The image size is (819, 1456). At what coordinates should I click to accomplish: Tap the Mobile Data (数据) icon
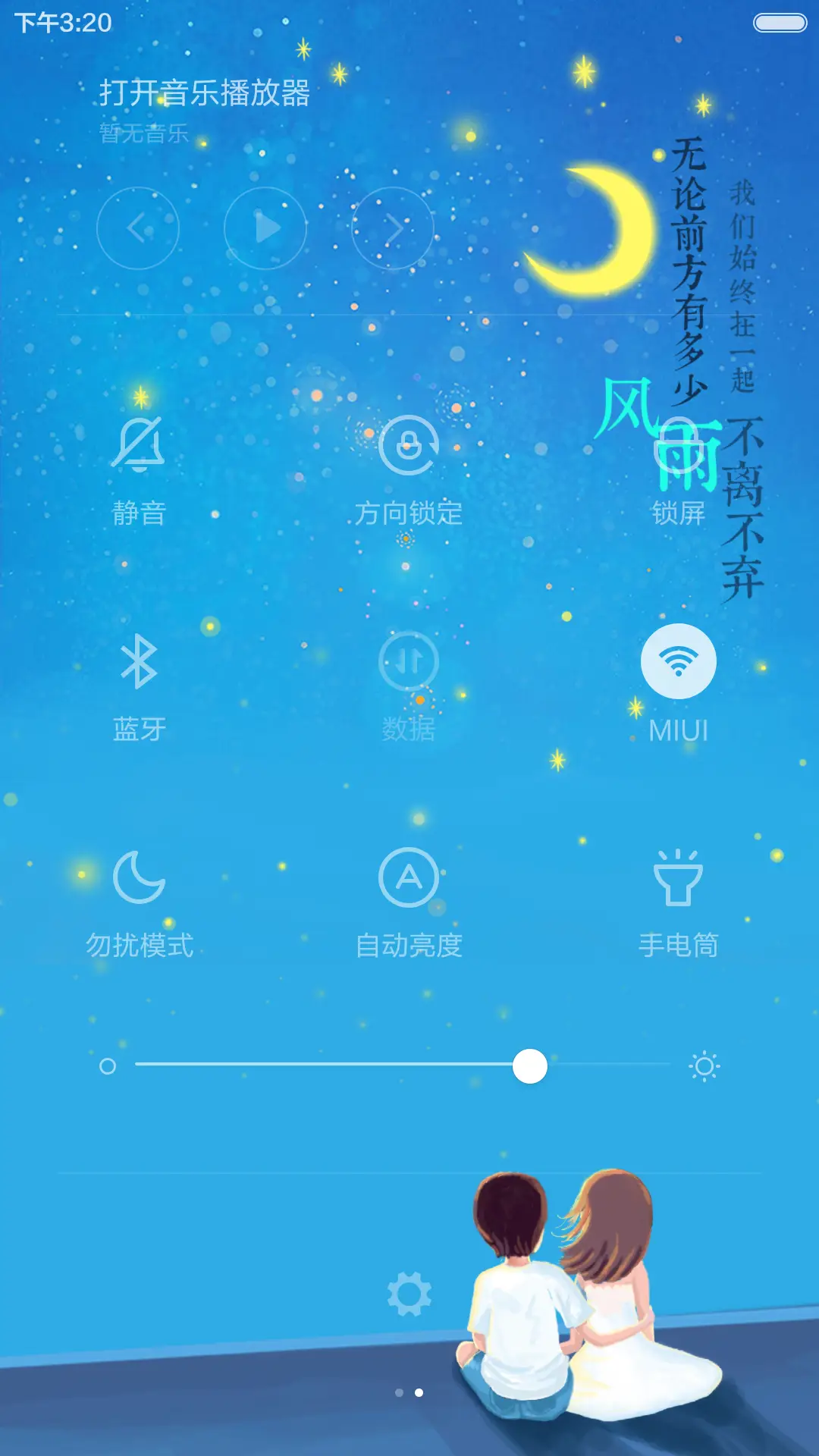click(x=409, y=661)
